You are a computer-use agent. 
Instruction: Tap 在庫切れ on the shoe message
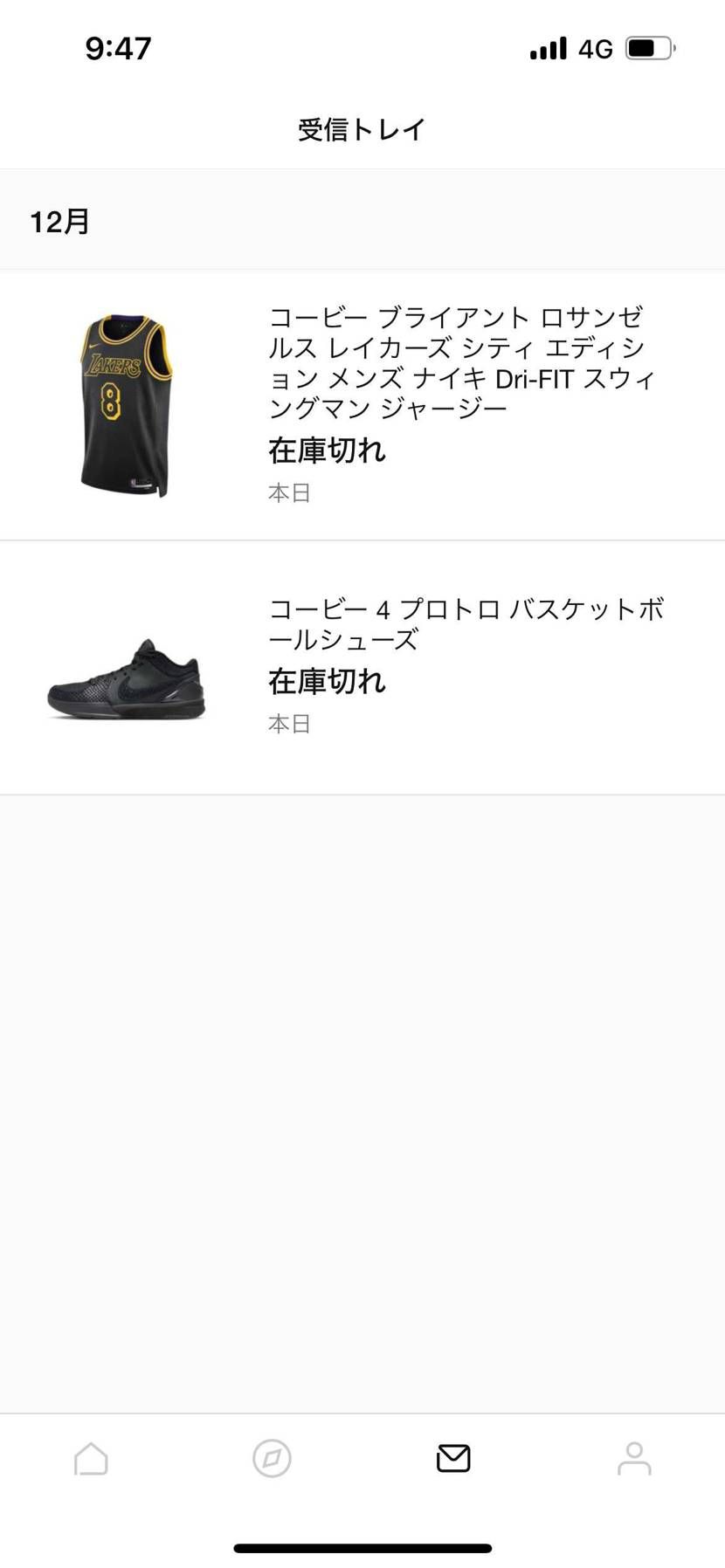coord(328,682)
